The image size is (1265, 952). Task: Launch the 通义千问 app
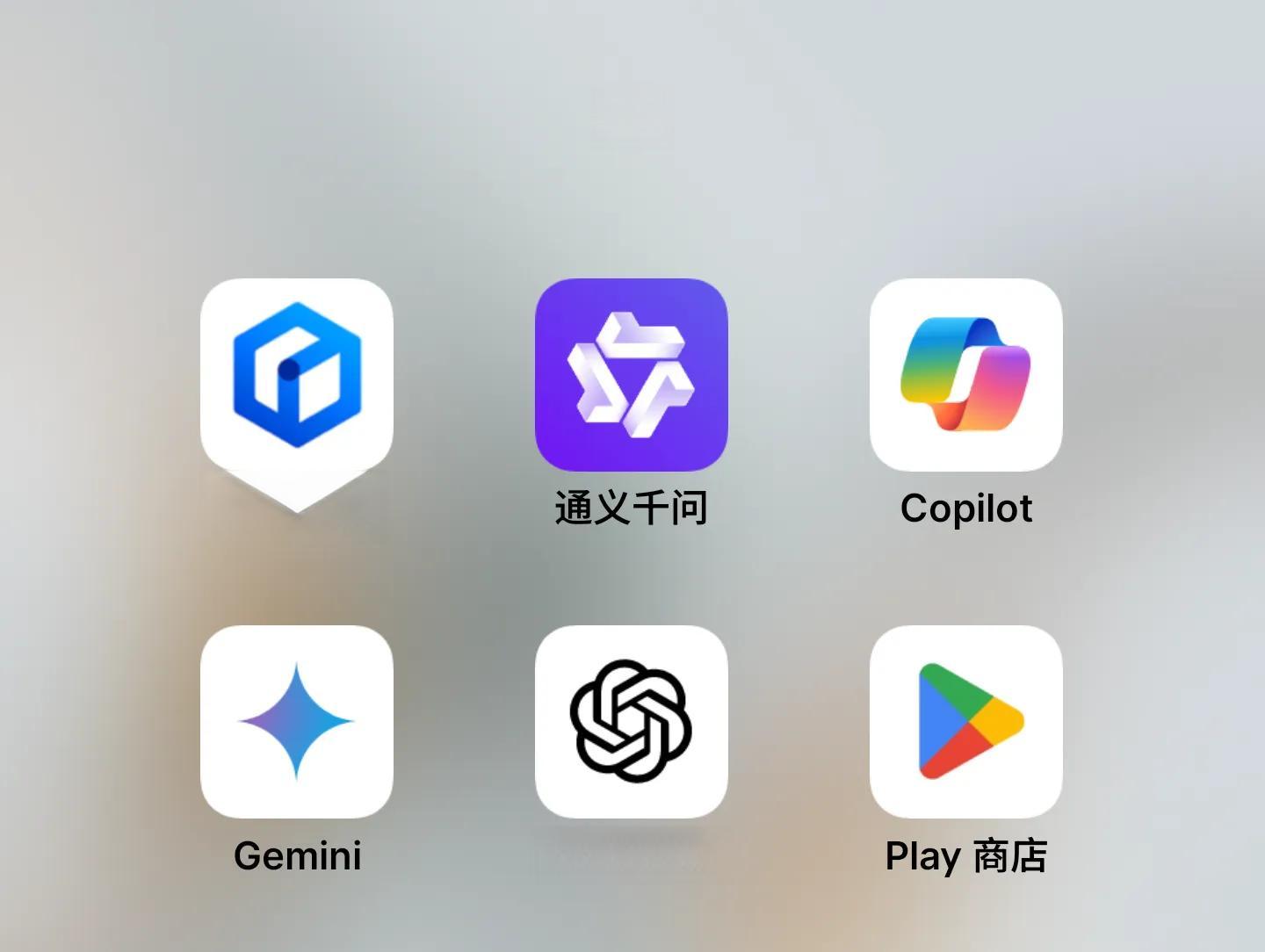[x=631, y=375]
